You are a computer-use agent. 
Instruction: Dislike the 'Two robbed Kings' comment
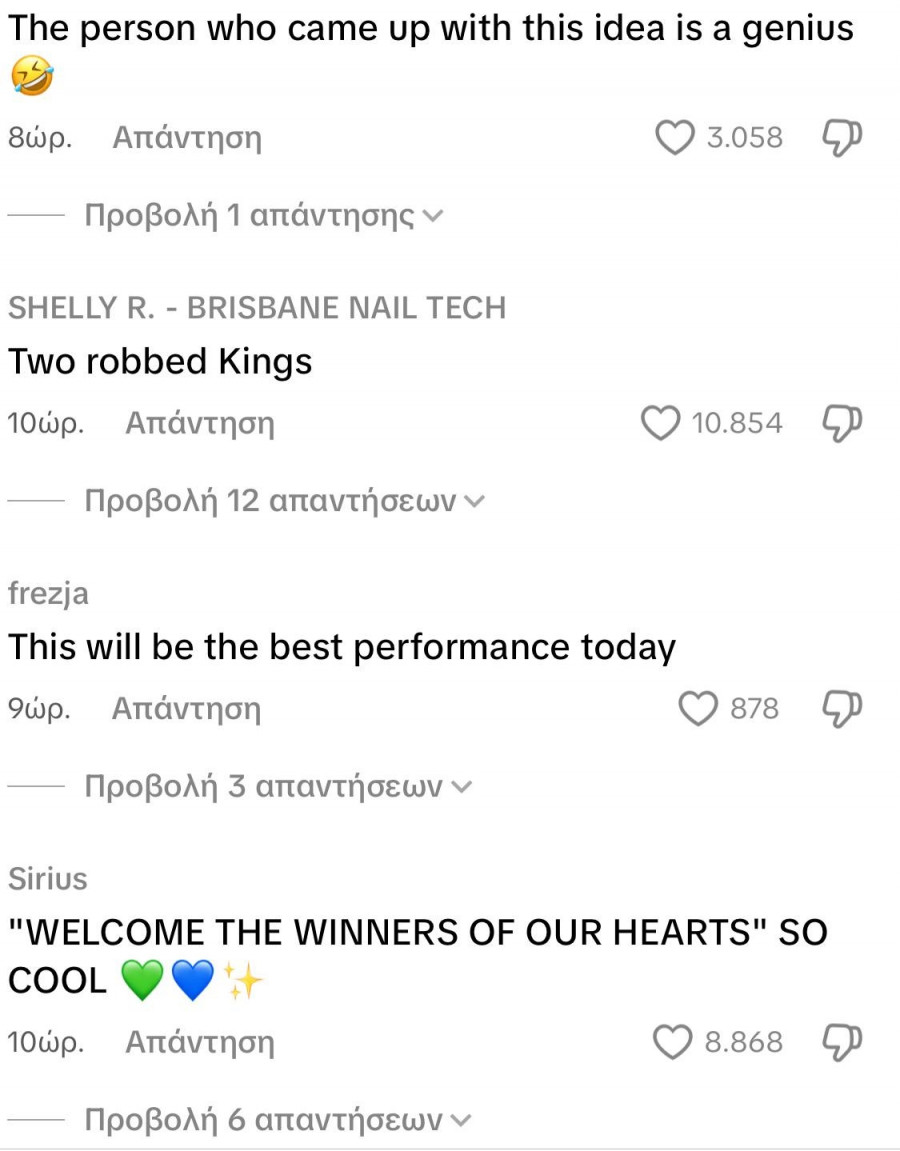point(841,423)
